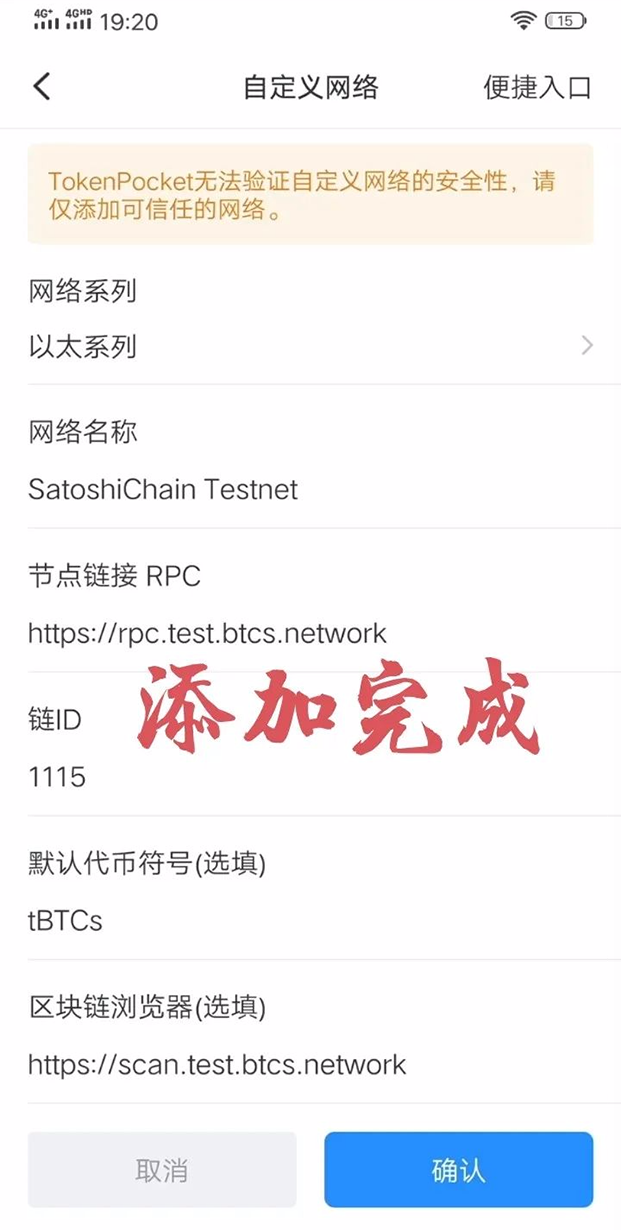The height and width of the screenshot is (1230, 621).
Task: Open the 便捷入口 quick entry
Action: 537,87
